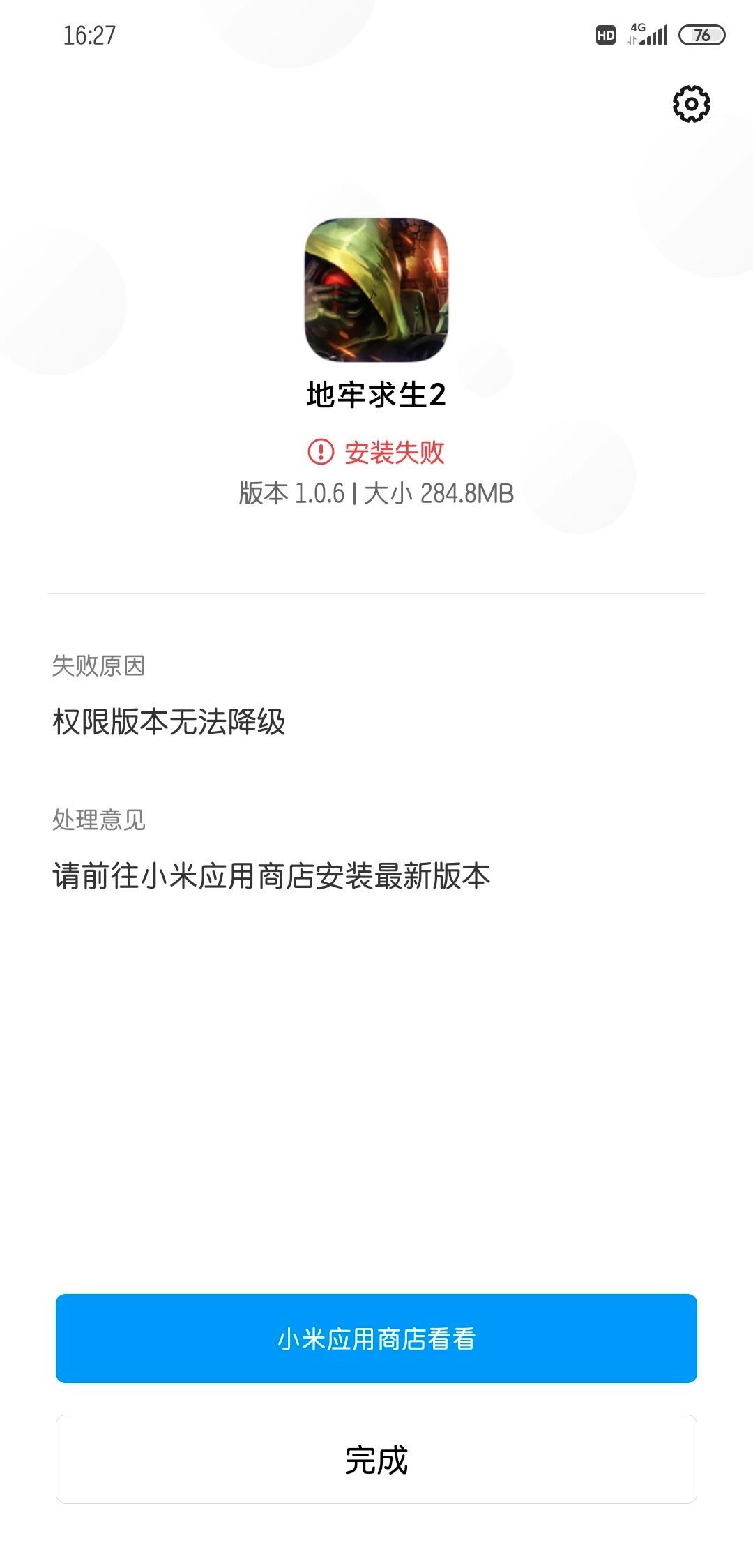The image size is (753, 1568).
Task: Click the 安装失败 status text
Action: coord(396,453)
